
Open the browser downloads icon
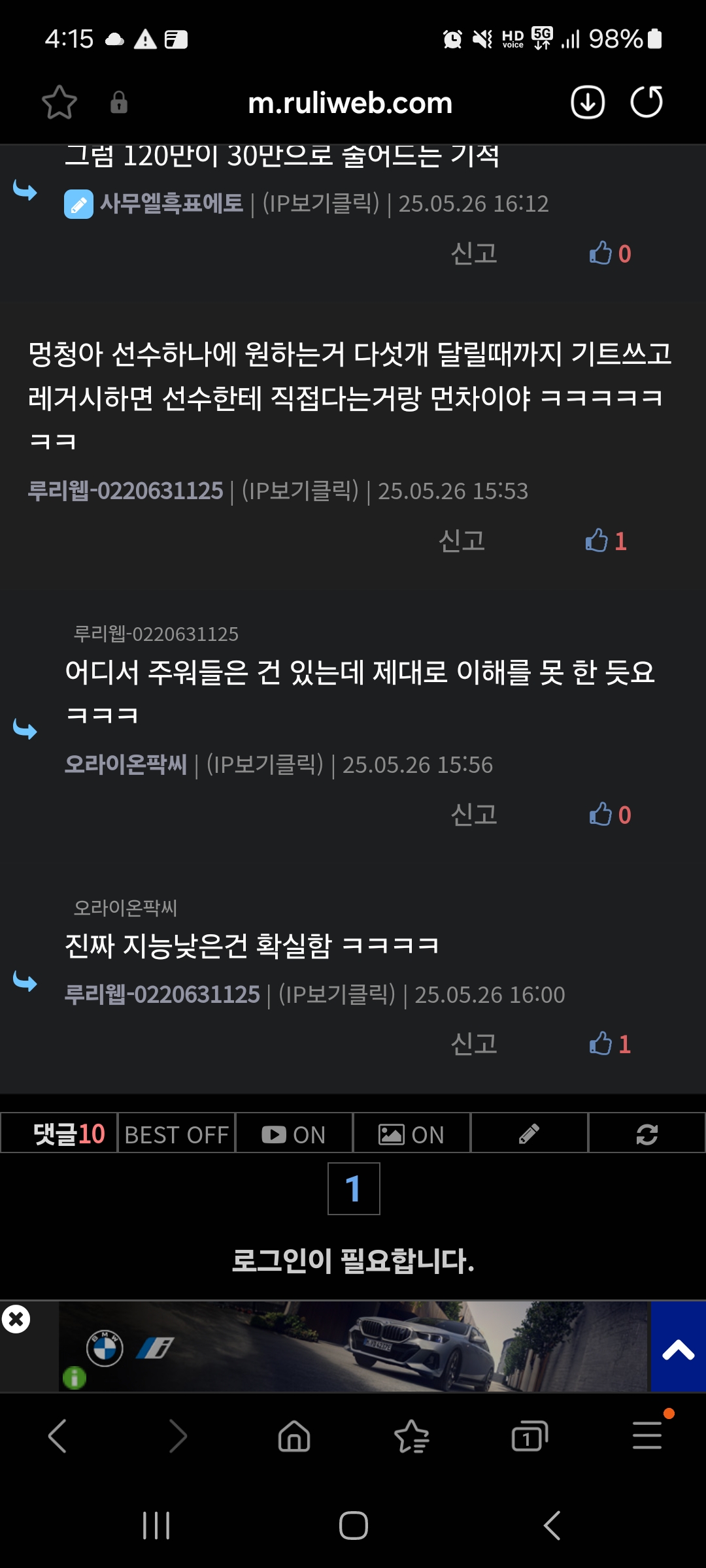(x=588, y=103)
